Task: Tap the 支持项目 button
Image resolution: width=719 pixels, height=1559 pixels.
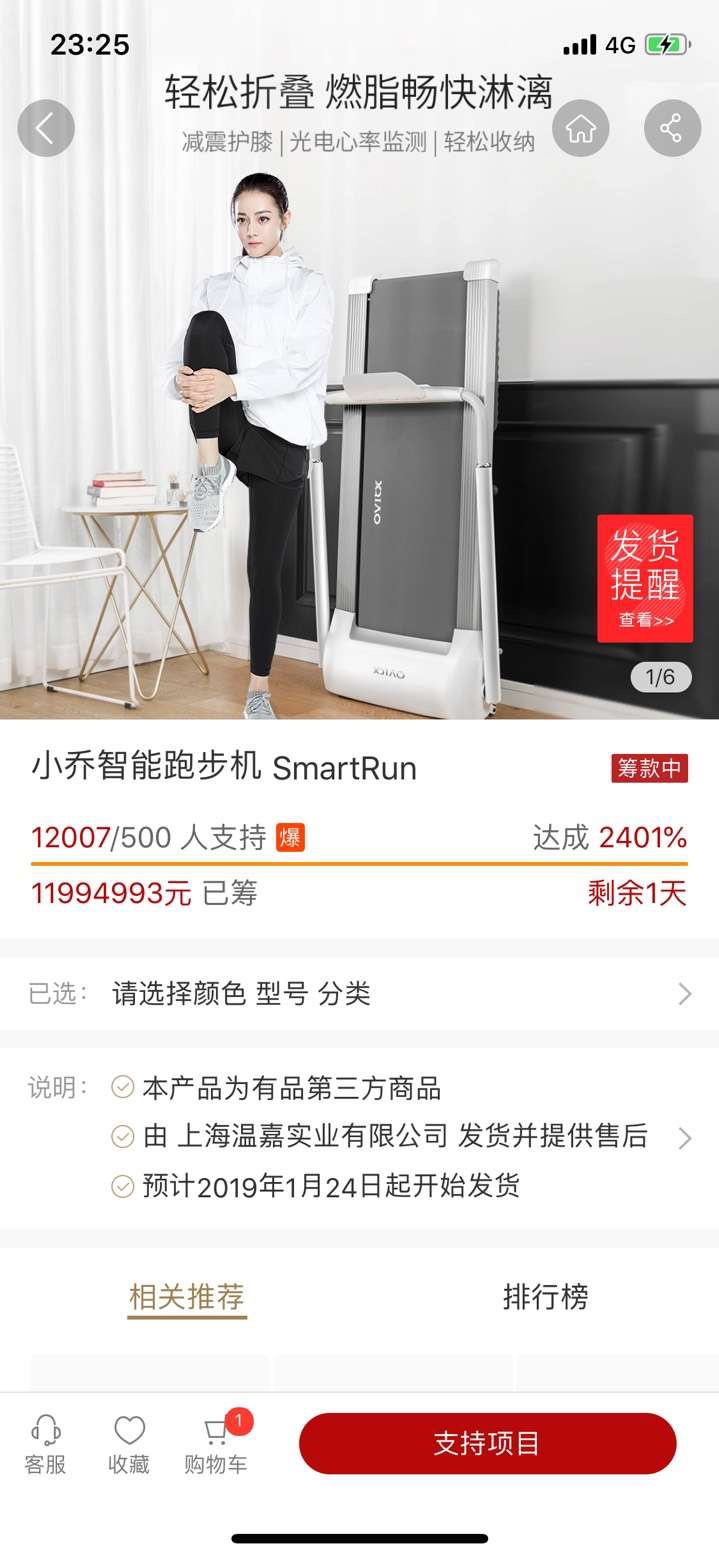Action: tap(487, 1444)
